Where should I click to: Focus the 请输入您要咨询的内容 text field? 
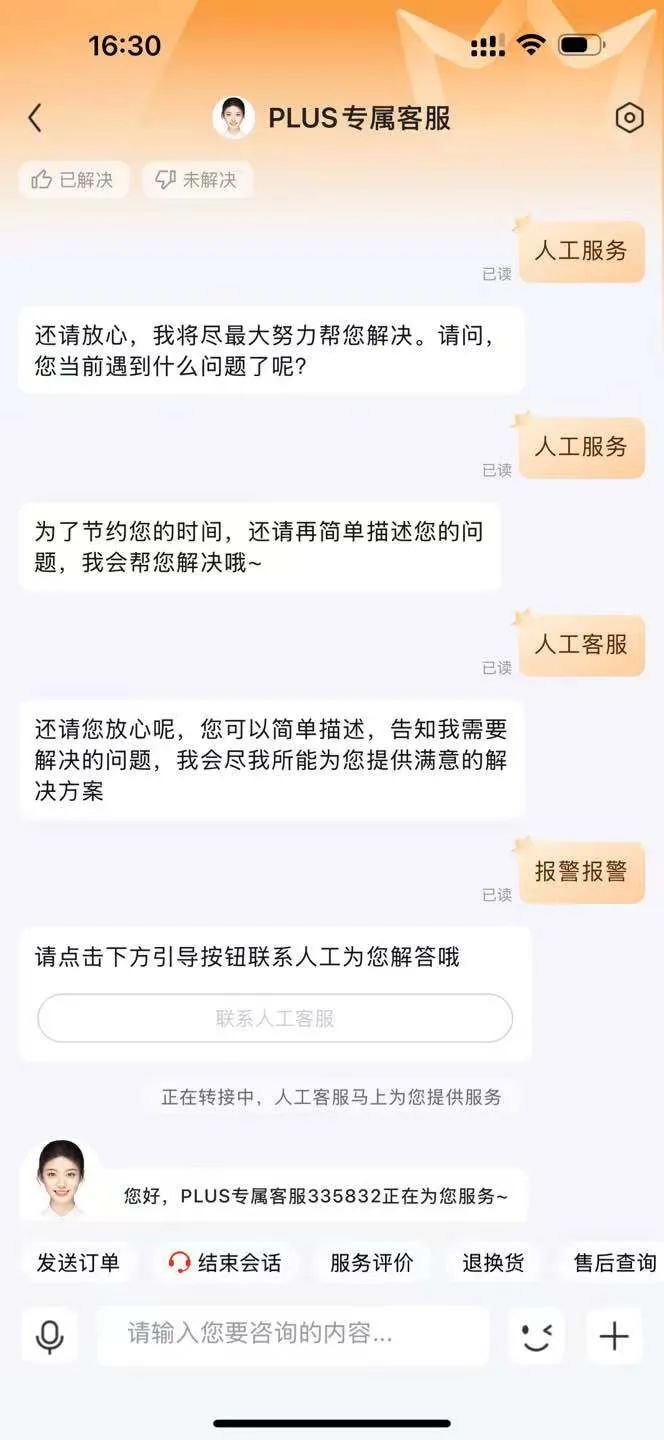(292, 1334)
